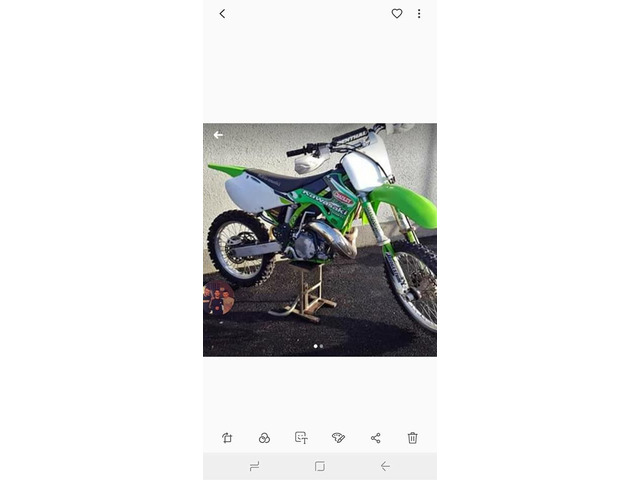The height and width of the screenshot is (480, 640).
Task: Delete this photo
Action: (412, 438)
